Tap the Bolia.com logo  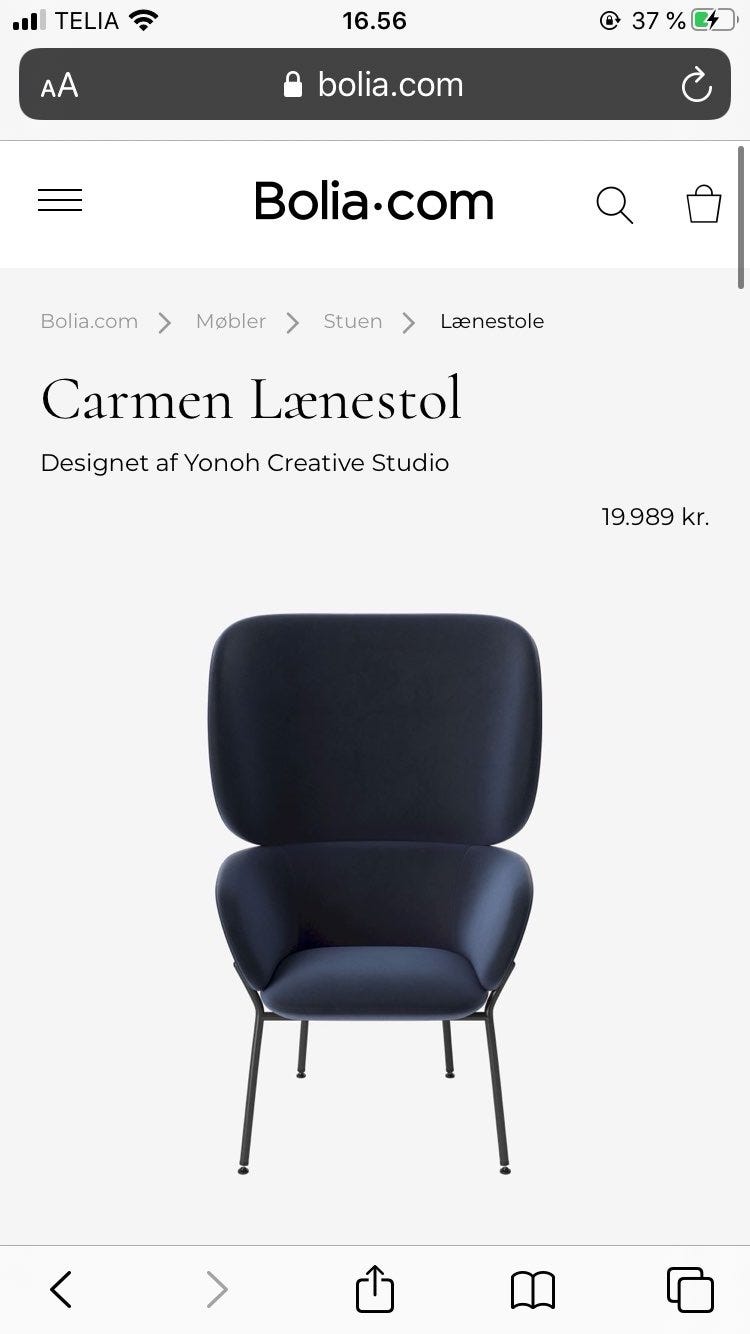(374, 201)
